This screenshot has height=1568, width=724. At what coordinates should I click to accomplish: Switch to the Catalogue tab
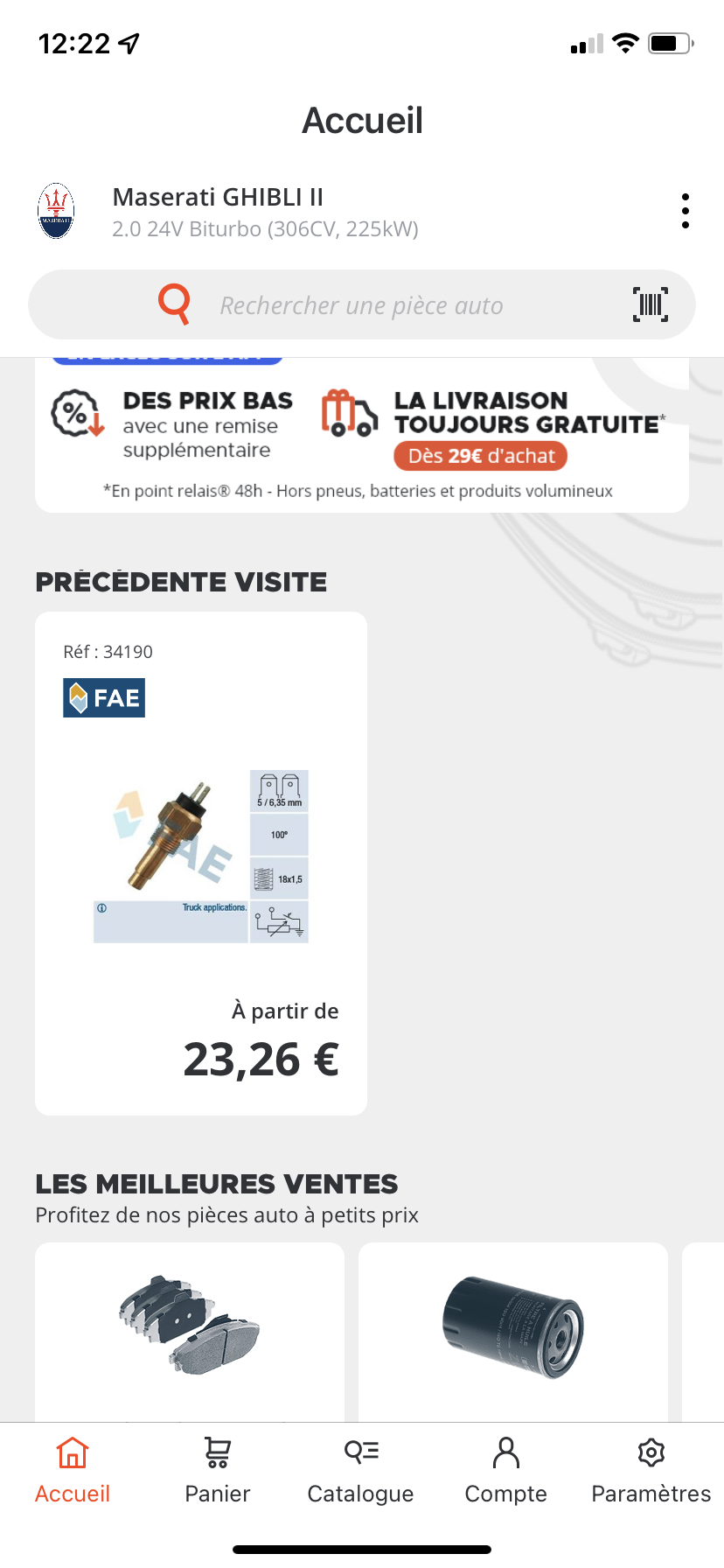(361, 1470)
